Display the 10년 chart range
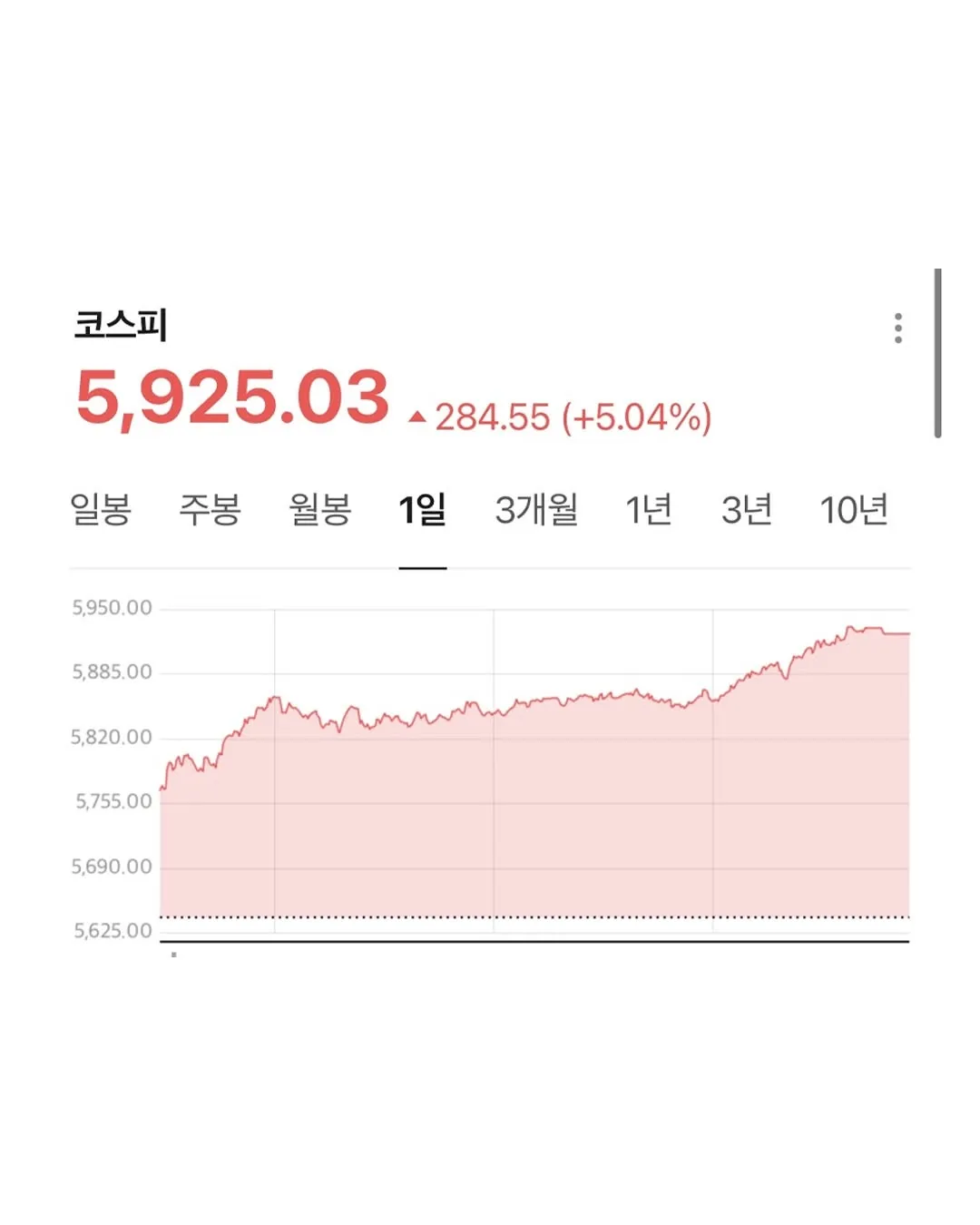This screenshot has width=980, height=1225. (x=854, y=510)
